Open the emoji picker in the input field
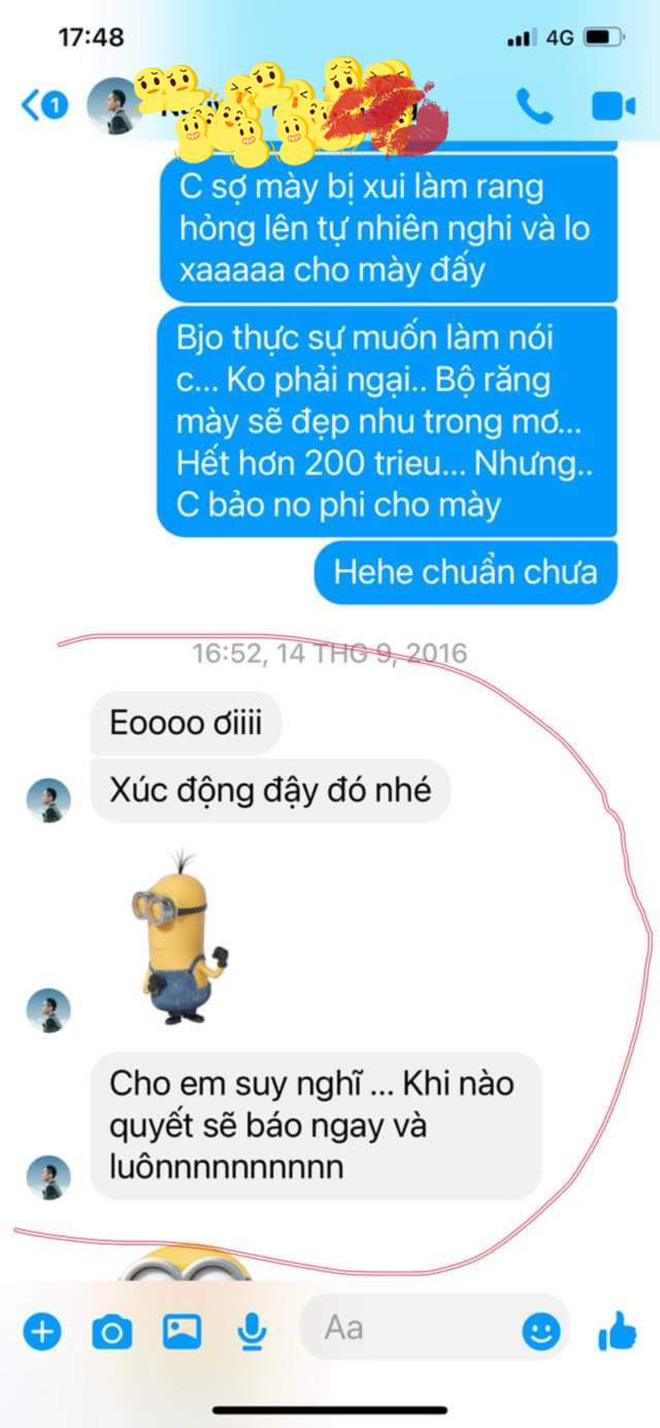 click(541, 1329)
